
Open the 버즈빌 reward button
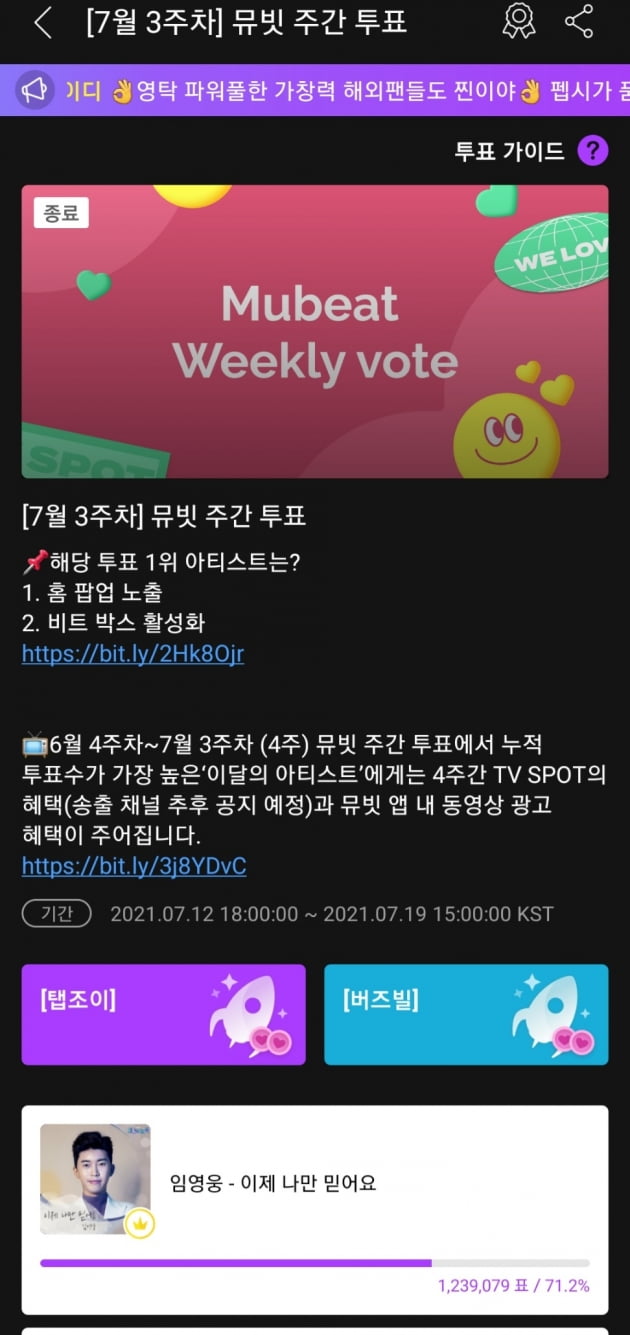pyautogui.click(x=466, y=1014)
